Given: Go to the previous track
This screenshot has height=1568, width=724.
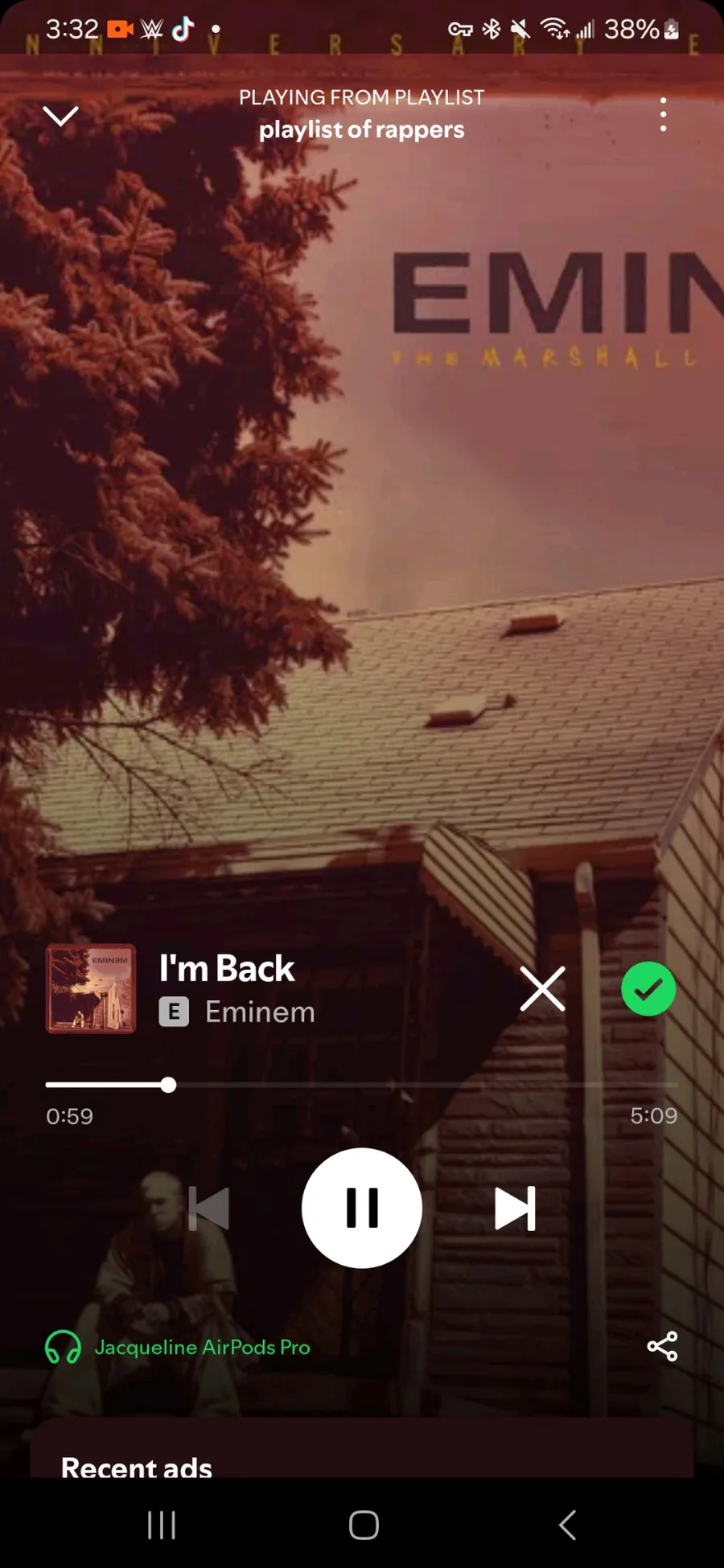Looking at the screenshot, I should (209, 1208).
